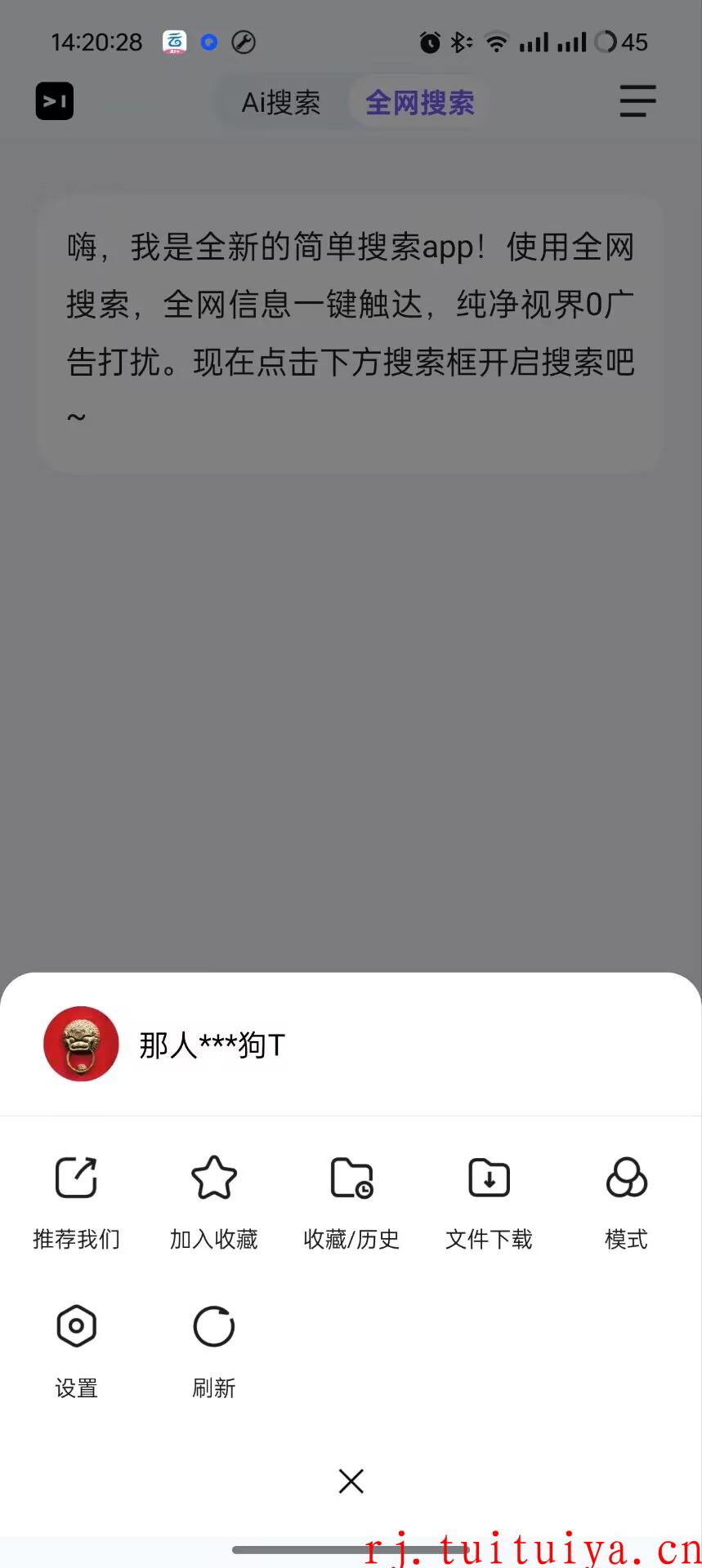Tap 刷新 to refresh the page

(x=214, y=1351)
